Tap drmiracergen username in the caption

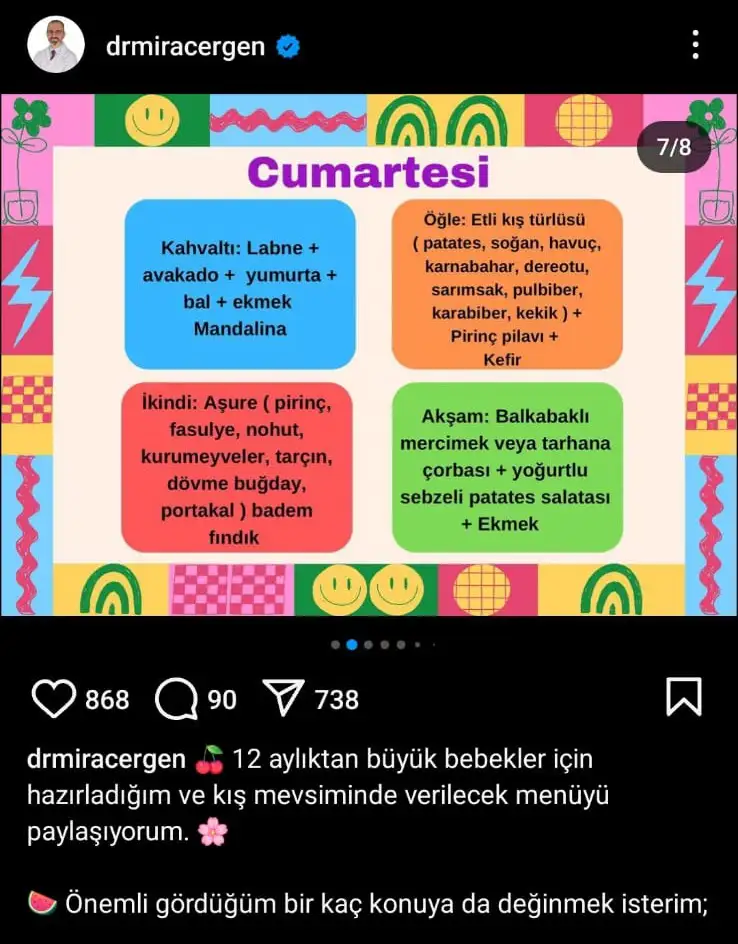click(x=106, y=760)
